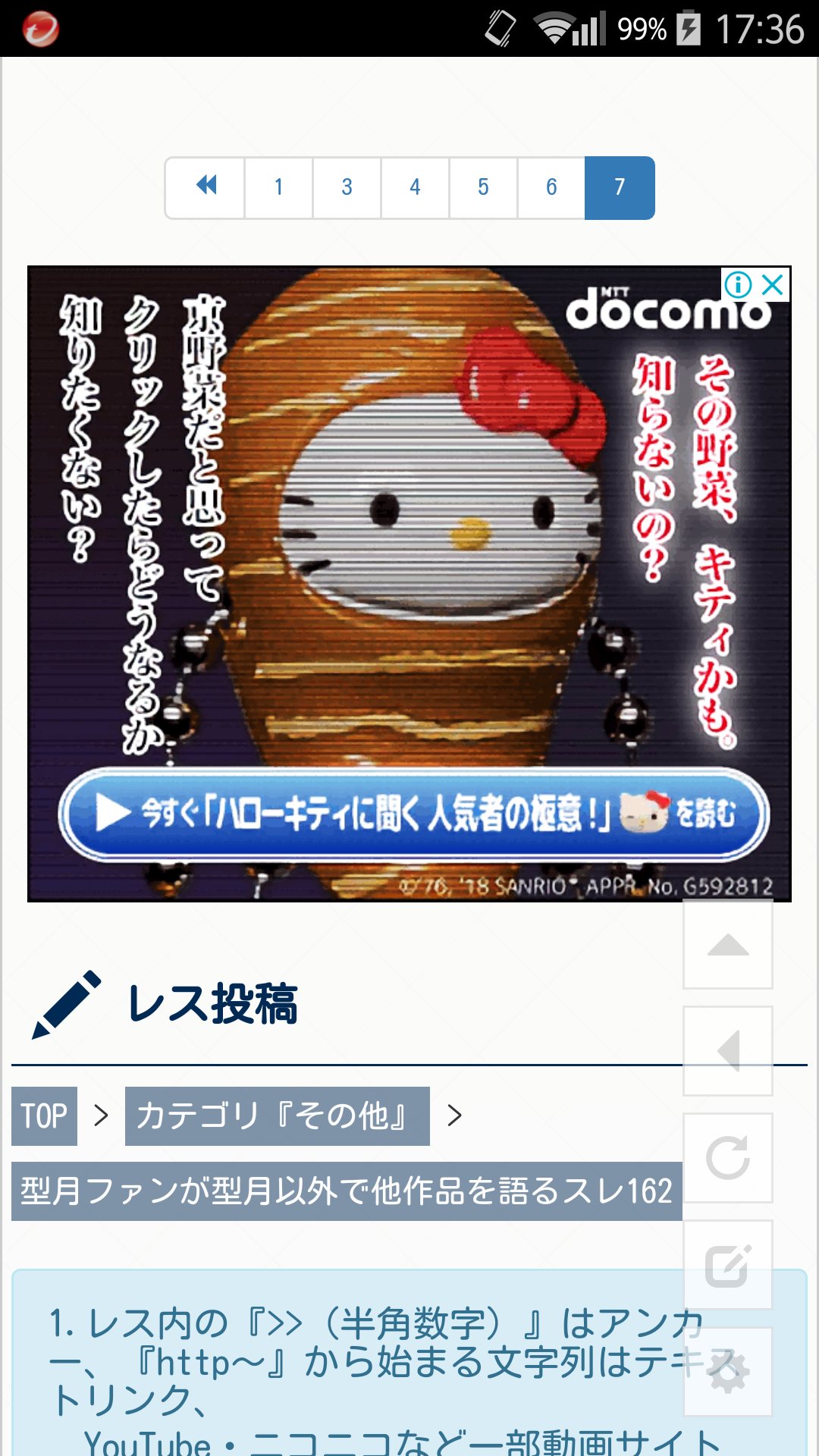Viewport: 819px width, 1456px height.
Task: Jump to first page with double arrow
Action: 206,187
